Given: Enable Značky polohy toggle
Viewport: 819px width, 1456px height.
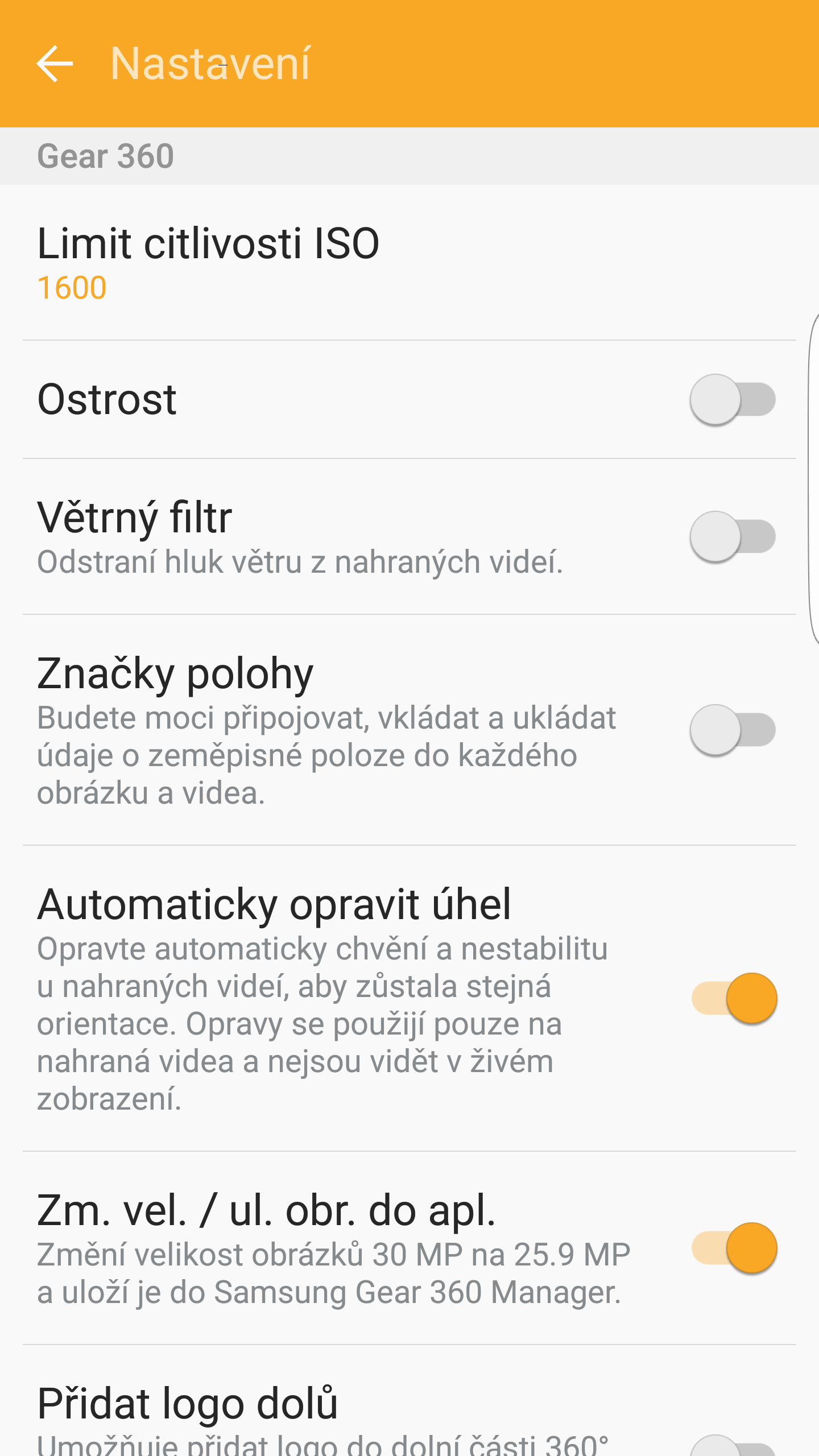Looking at the screenshot, I should [x=733, y=730].
